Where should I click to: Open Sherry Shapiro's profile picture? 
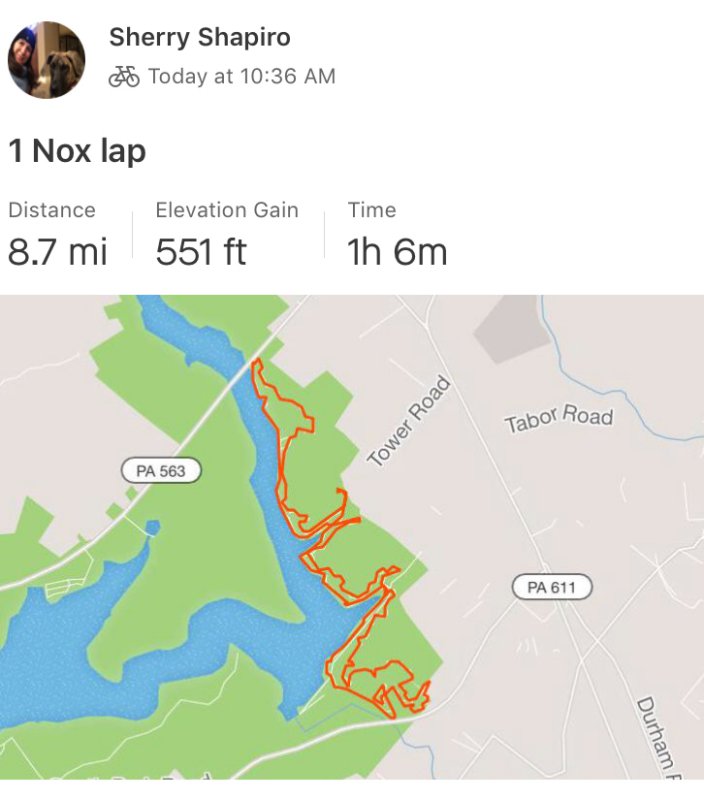click(46, 59)
